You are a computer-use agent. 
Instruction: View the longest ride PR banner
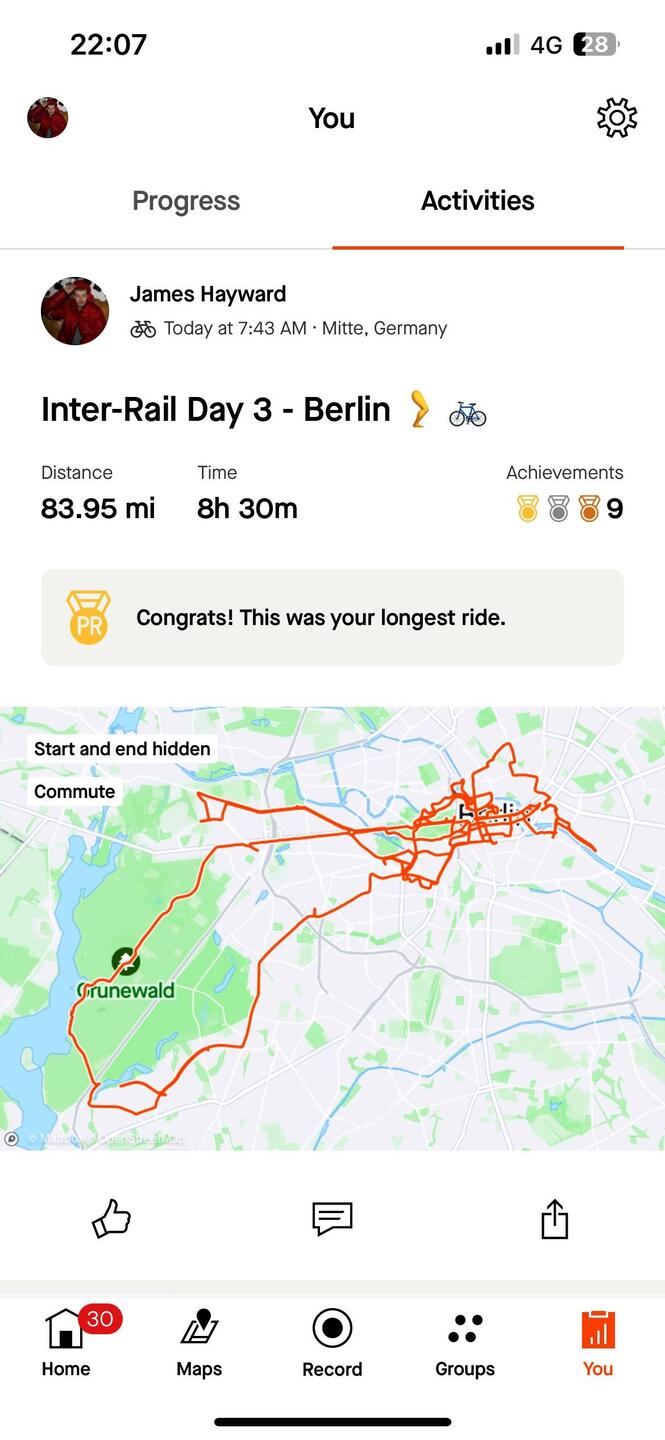click(332, 618)
